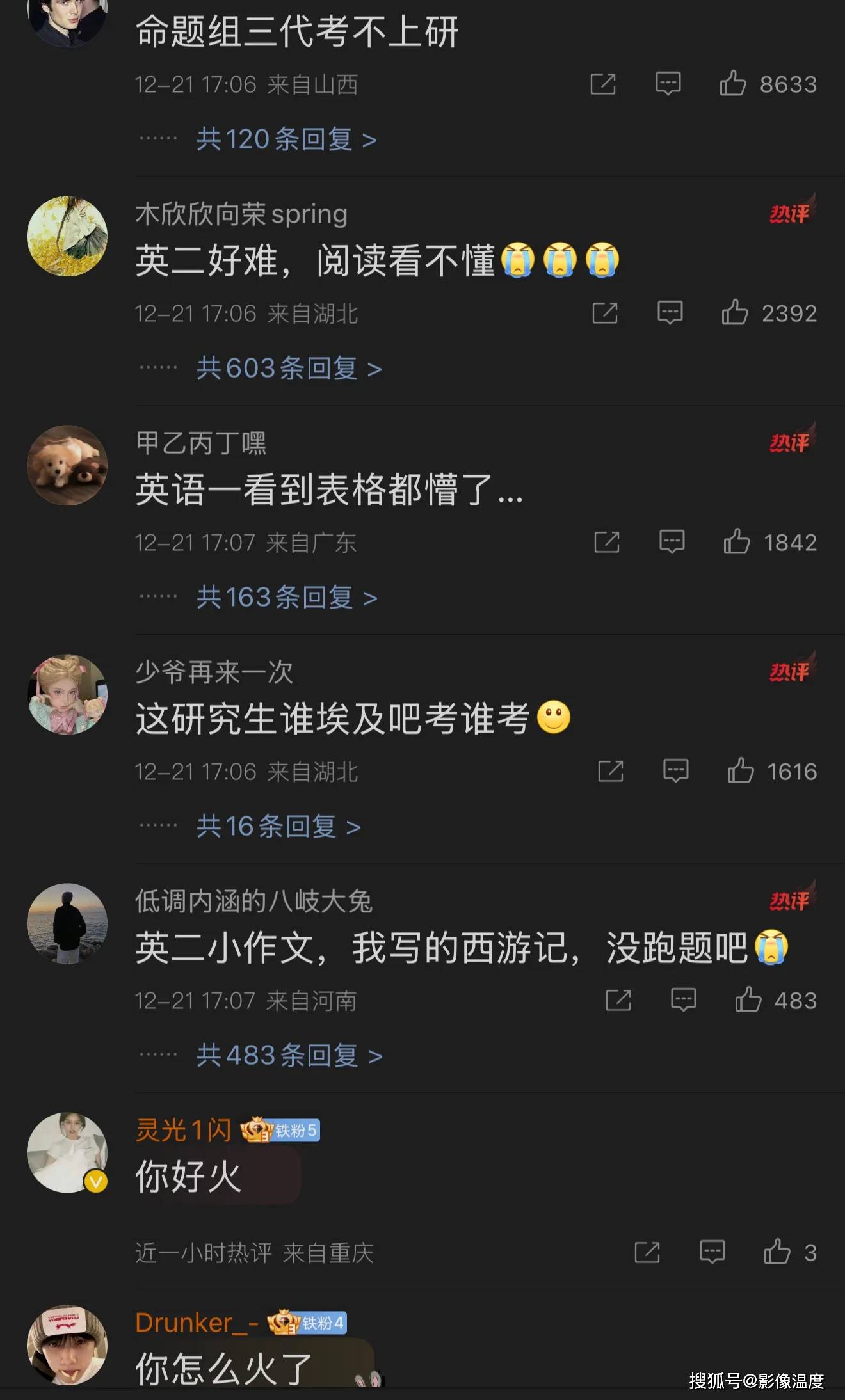The image size is (845, 1400).
Task: Like 木欣欣向荣spring's comment
Action: coord(735,313)
